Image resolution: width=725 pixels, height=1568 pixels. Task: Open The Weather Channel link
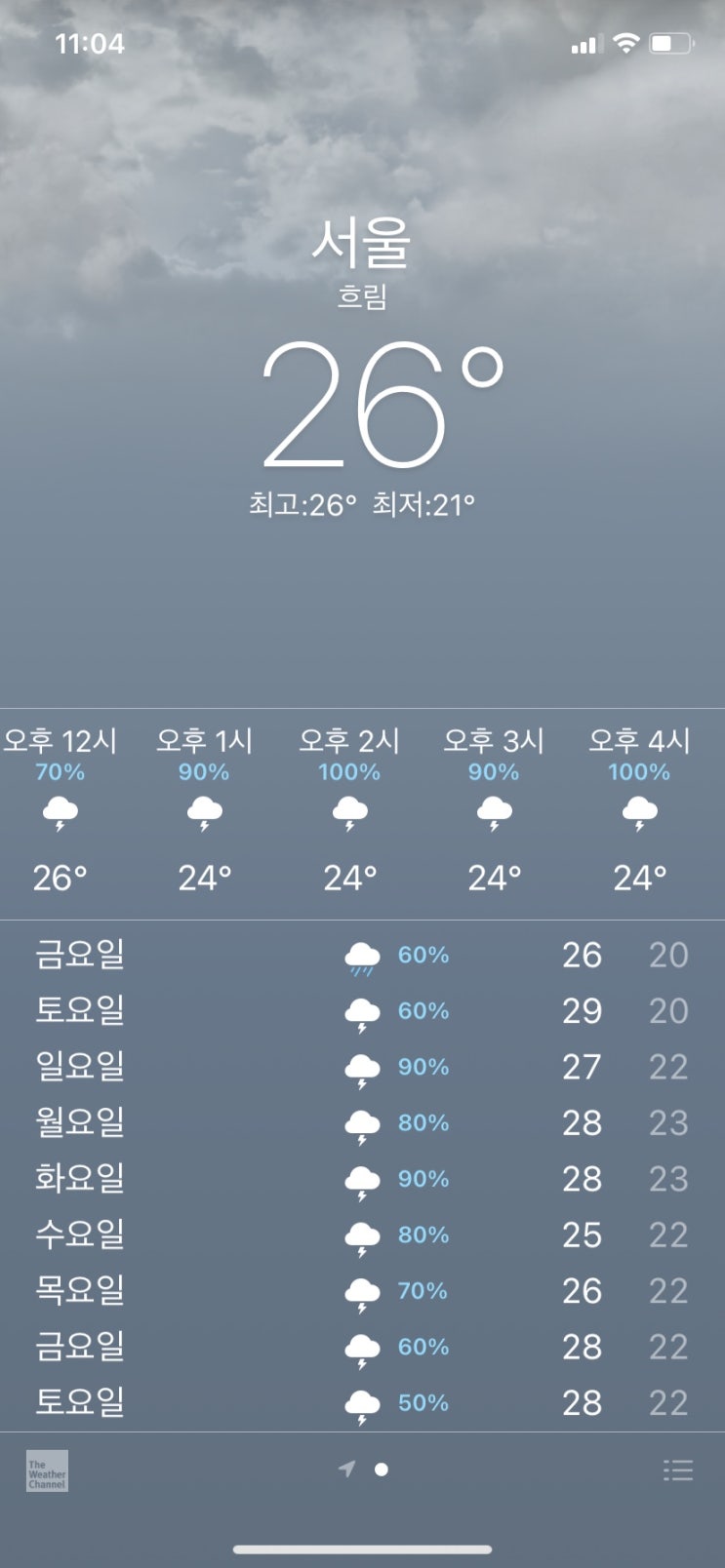tap(47, 1471)
